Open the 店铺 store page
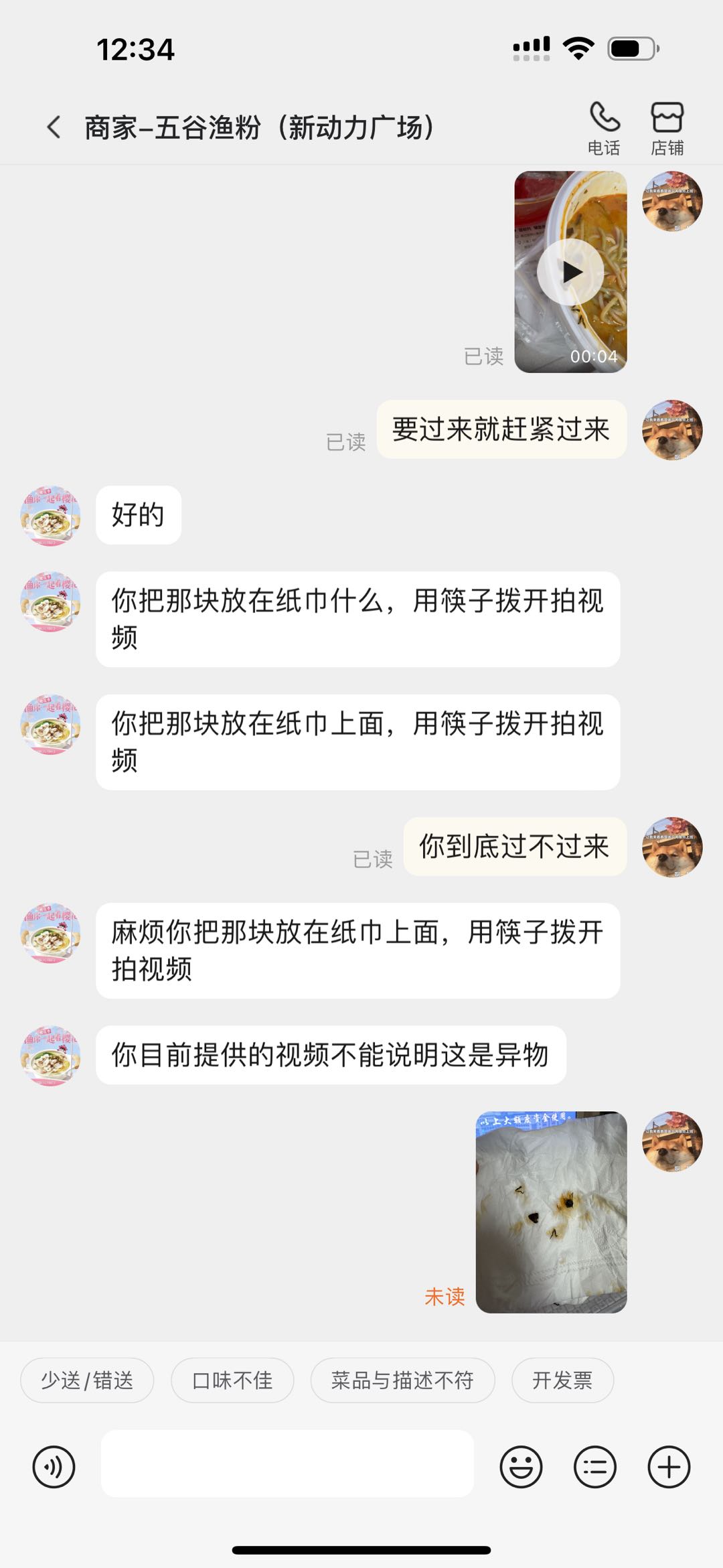This screenshot has height=1568, width=723. click(x=667, y=127)
